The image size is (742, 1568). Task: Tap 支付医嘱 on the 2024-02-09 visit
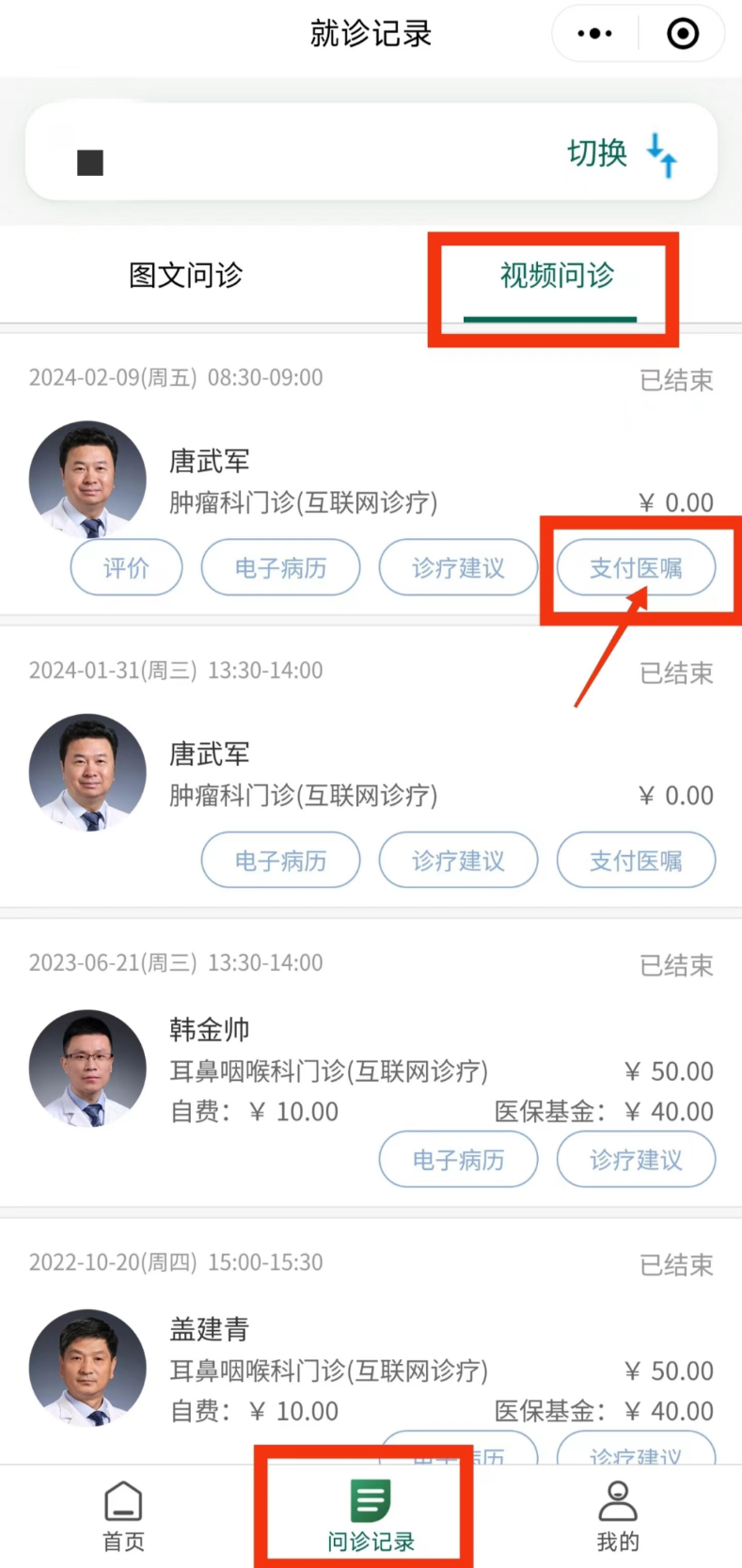636,567
